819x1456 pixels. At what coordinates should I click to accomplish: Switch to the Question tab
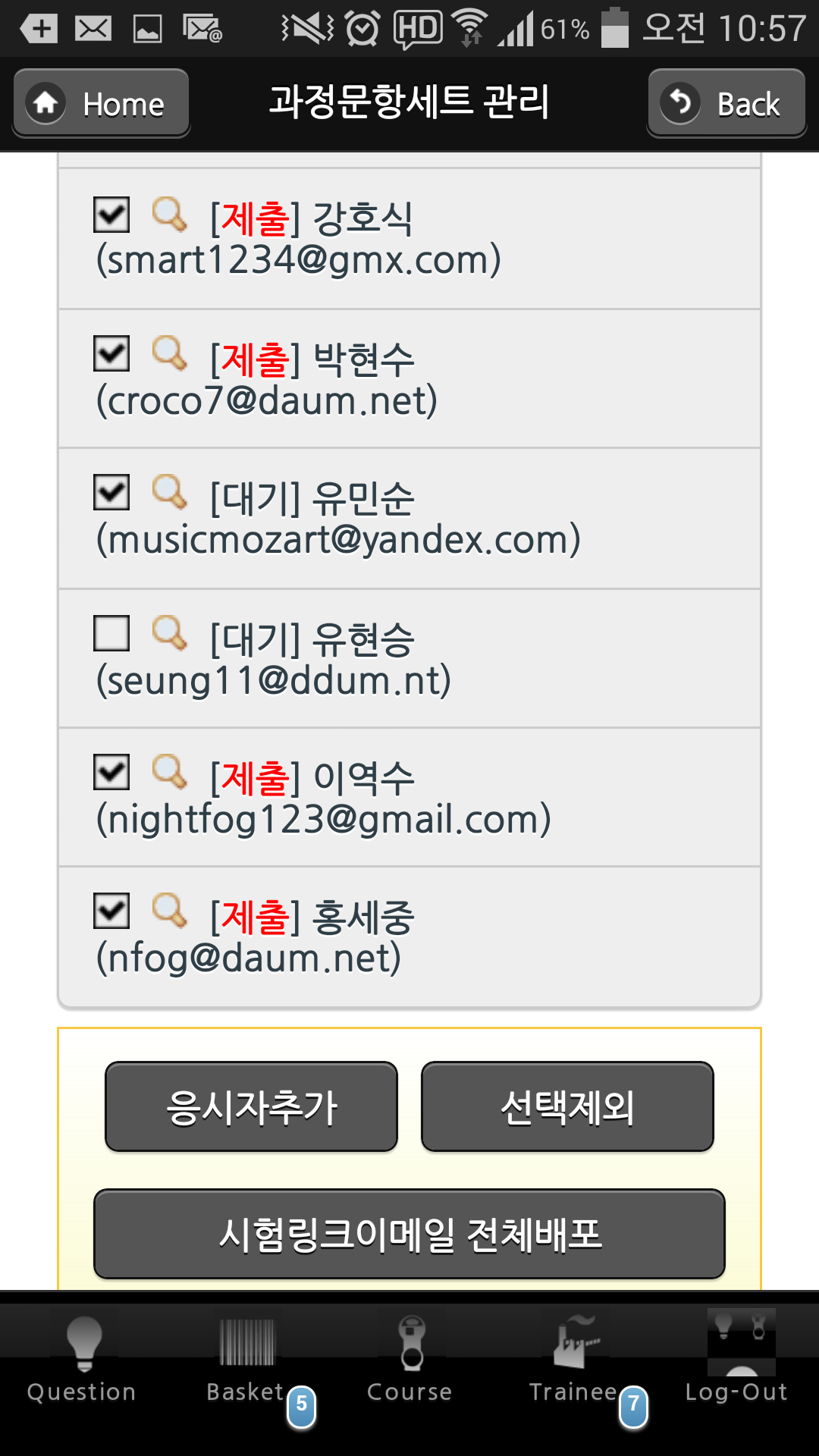click(82, 1357)
